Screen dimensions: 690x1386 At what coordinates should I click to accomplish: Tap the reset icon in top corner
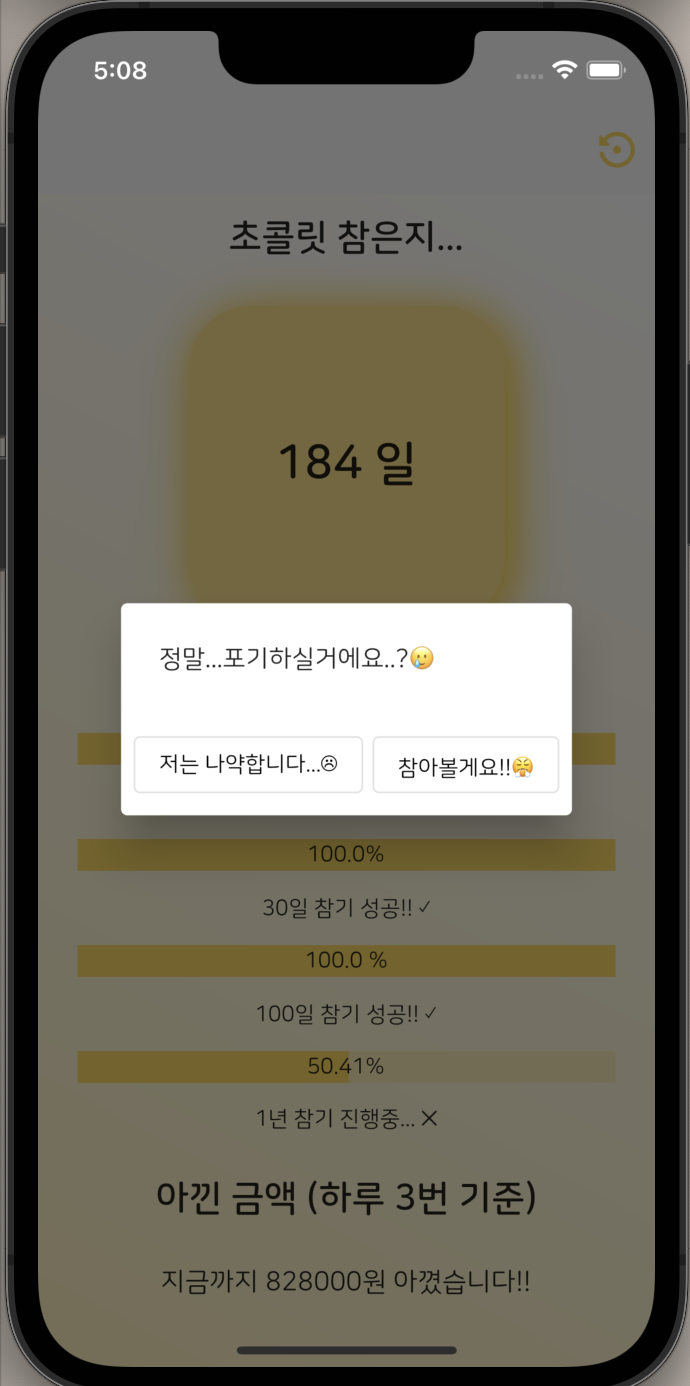click(x=616, y=151)
